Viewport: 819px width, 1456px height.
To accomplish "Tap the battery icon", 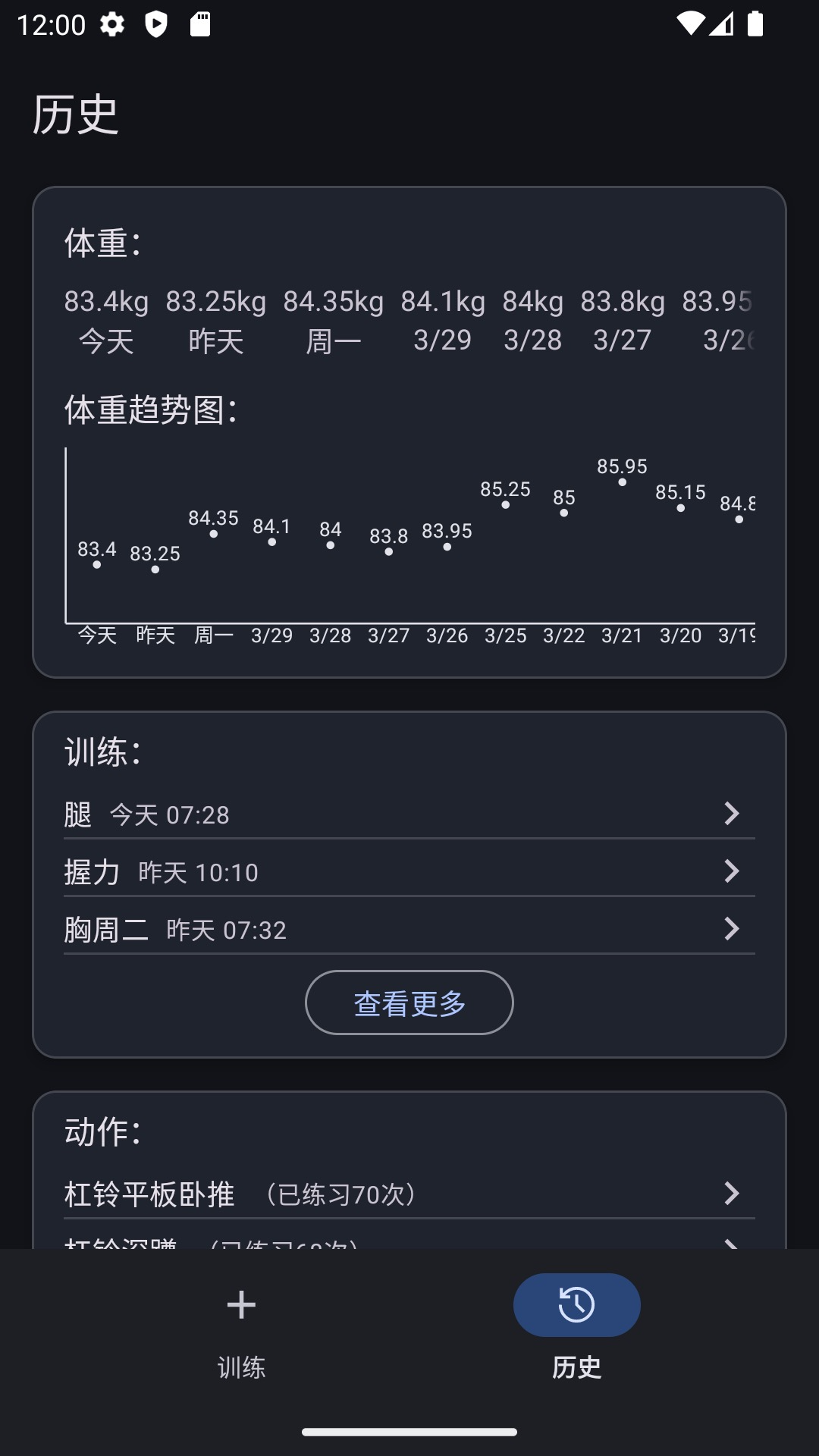I will (755, 25).
